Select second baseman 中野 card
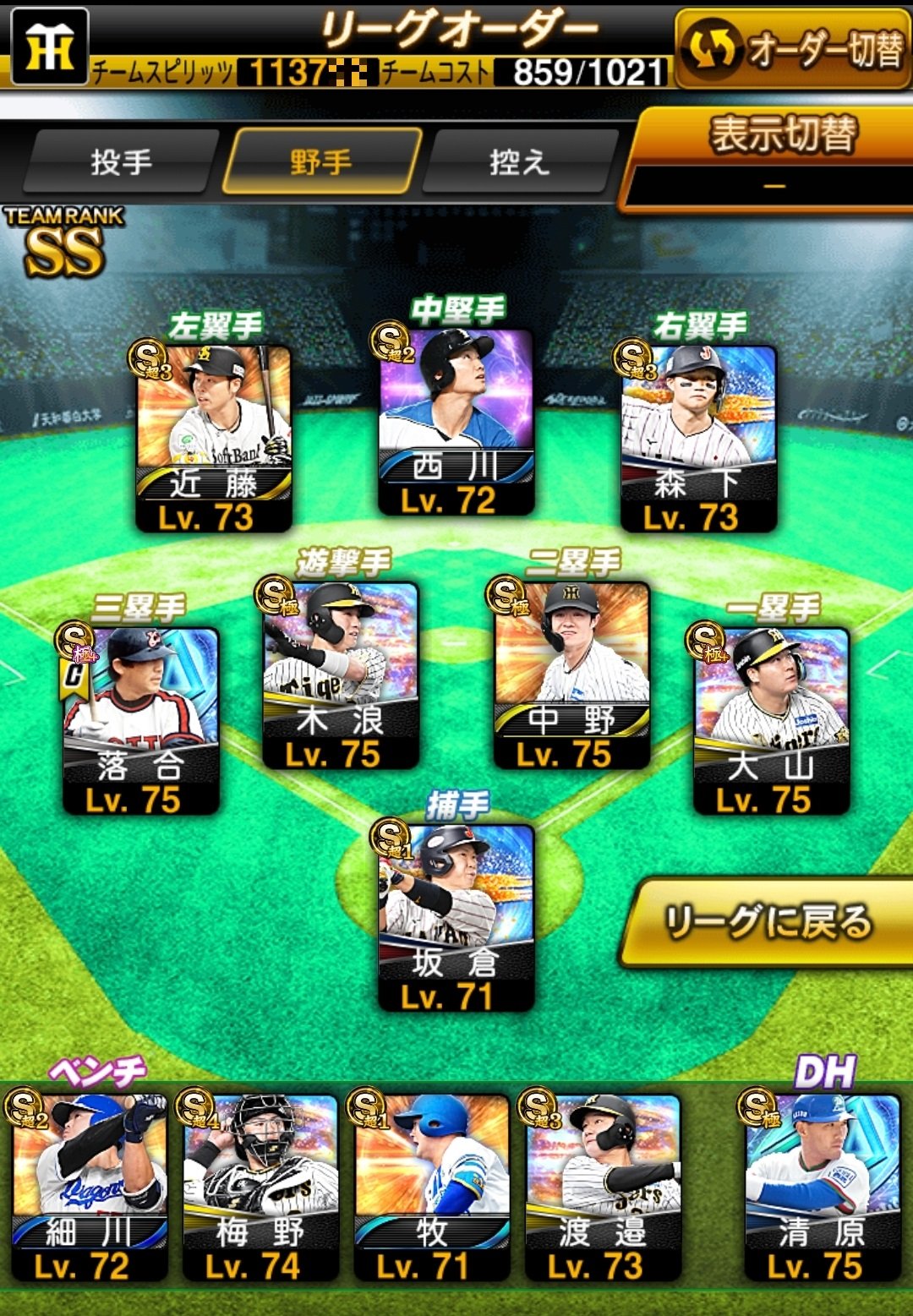 click(x=571, y=674)
